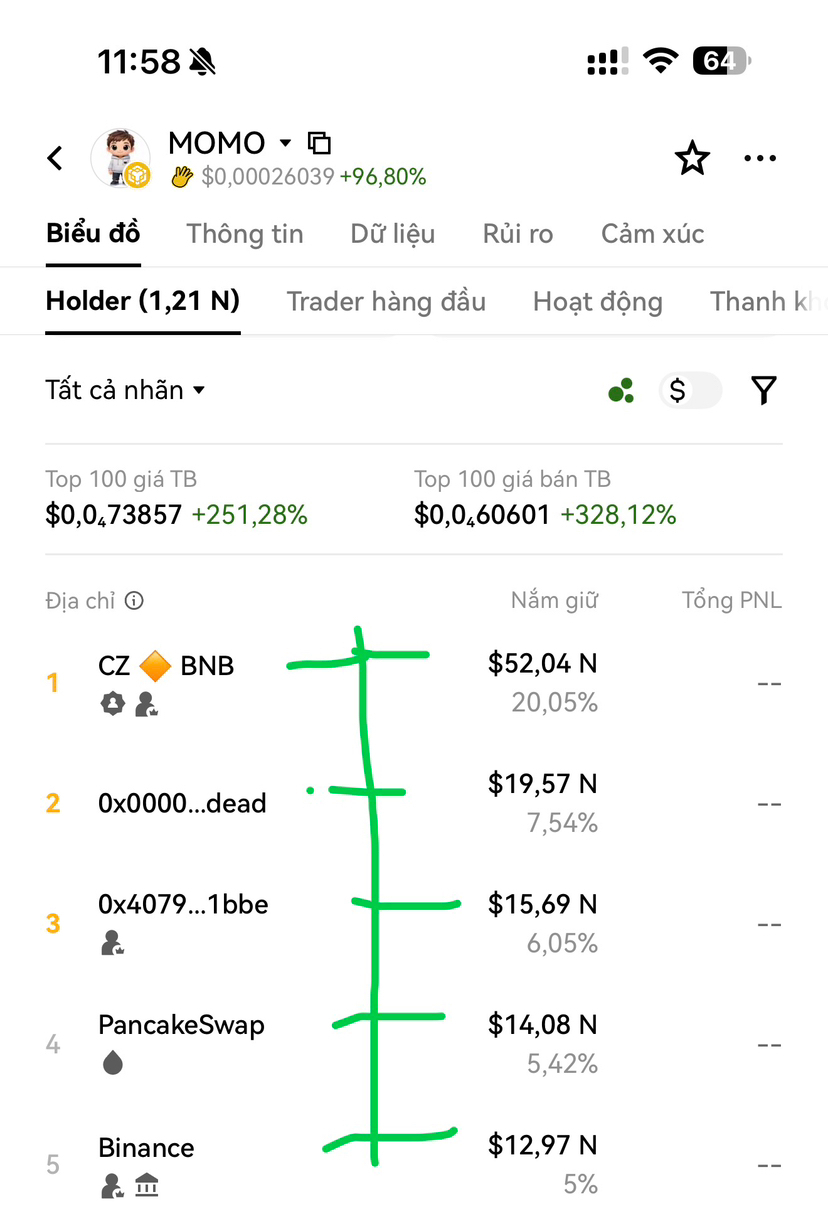Show info about the Địa chỉ column
828x1214 pixels.
(x=134, y=601)
